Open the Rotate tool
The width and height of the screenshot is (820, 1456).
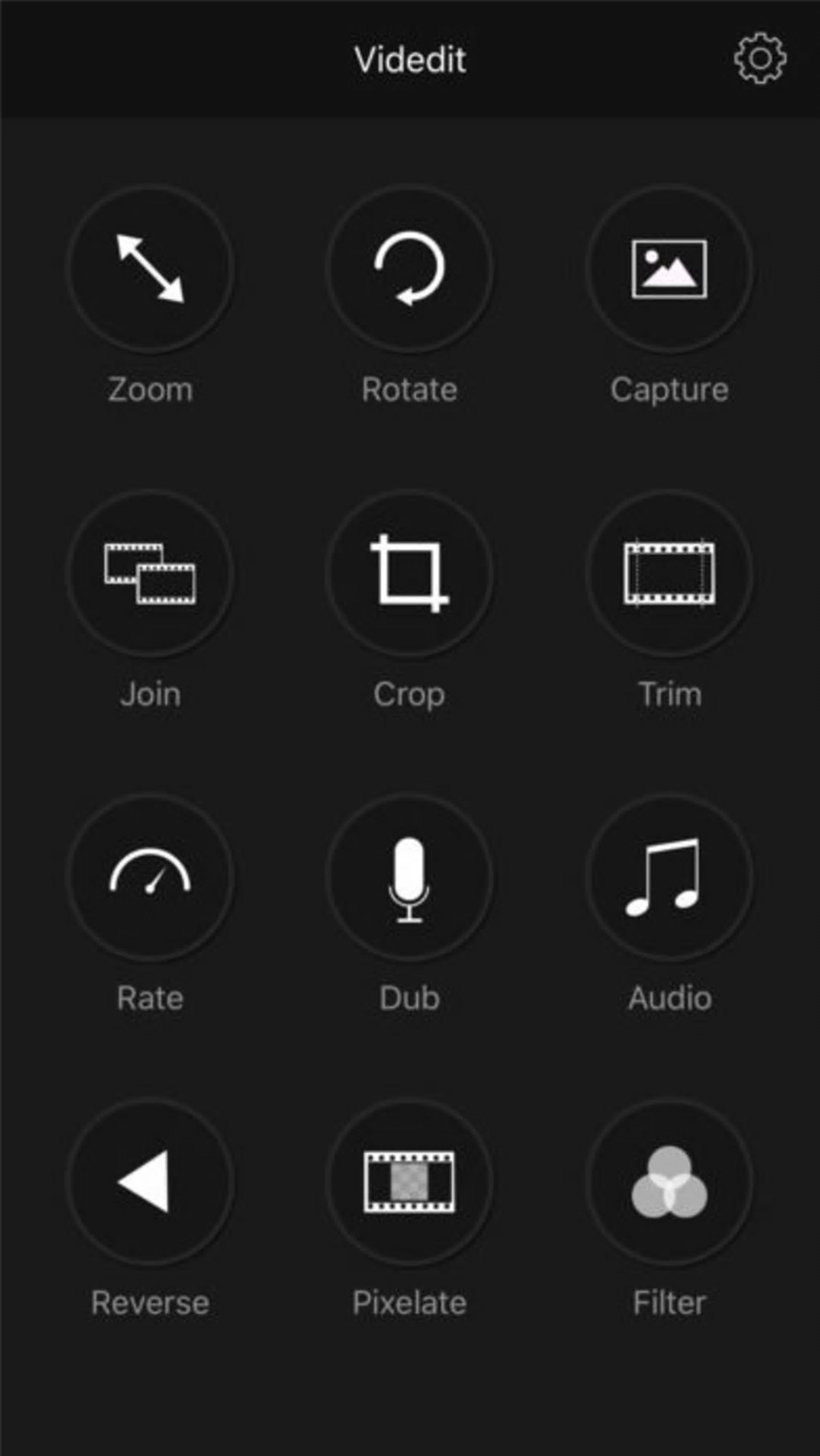[x=410, y=269]
